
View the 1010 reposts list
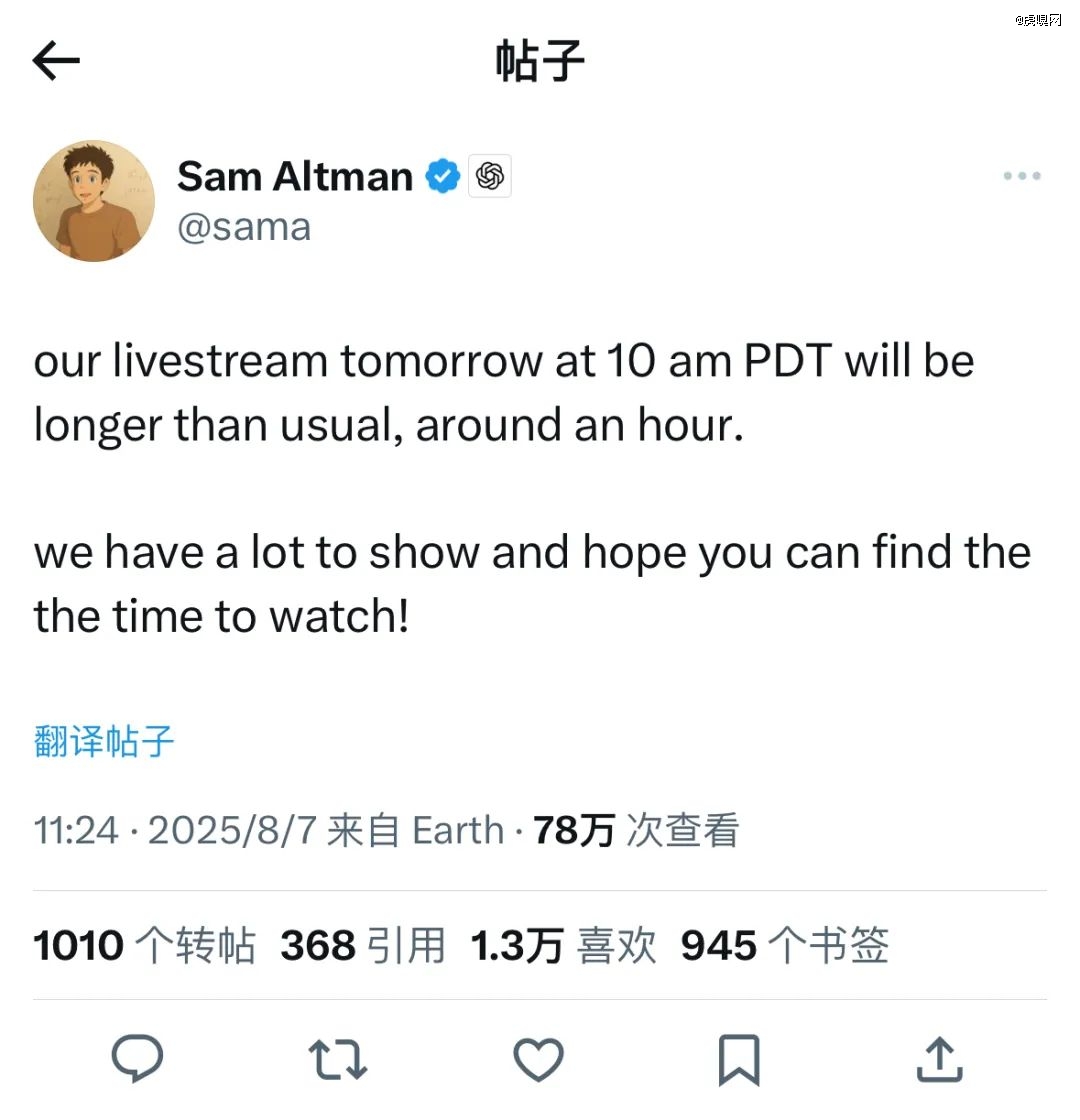coord(144,946)
